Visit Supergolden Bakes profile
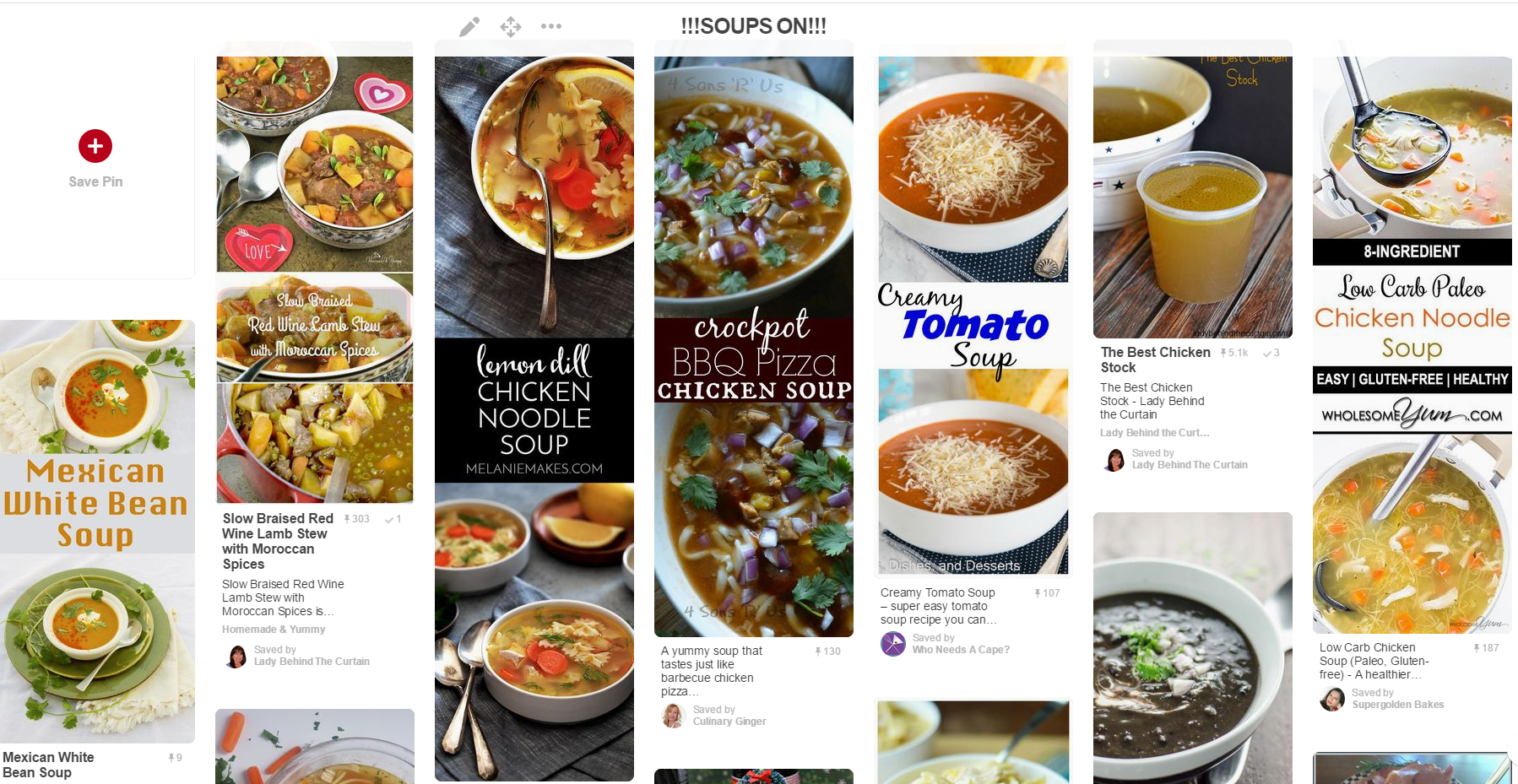 (1397, 705)
